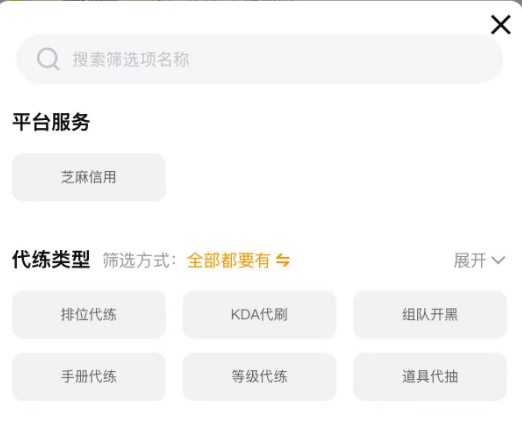Choose 手册代练 filter

(89, 377)
